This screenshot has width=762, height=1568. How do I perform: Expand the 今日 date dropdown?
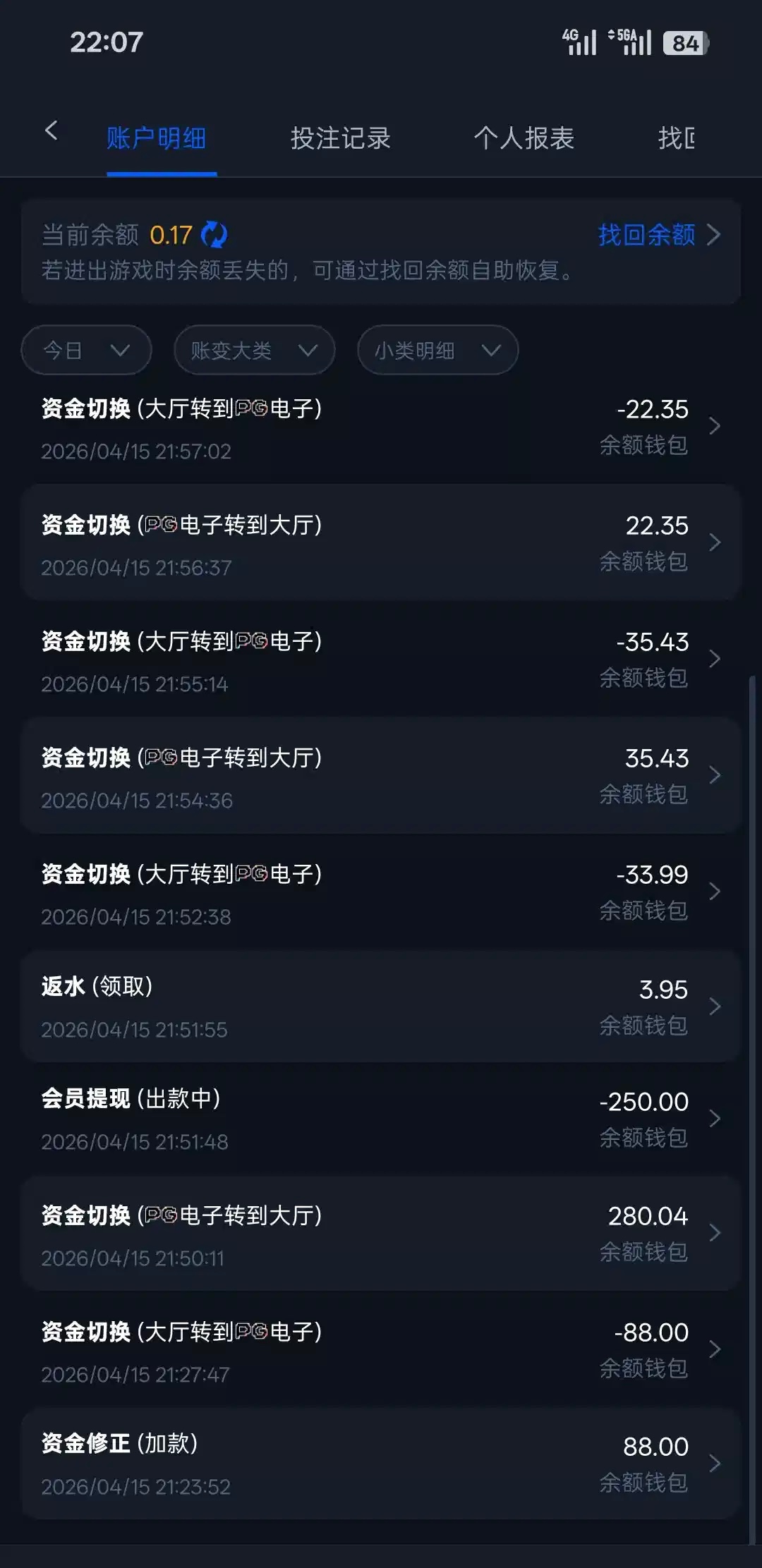[x=86, y=351]
